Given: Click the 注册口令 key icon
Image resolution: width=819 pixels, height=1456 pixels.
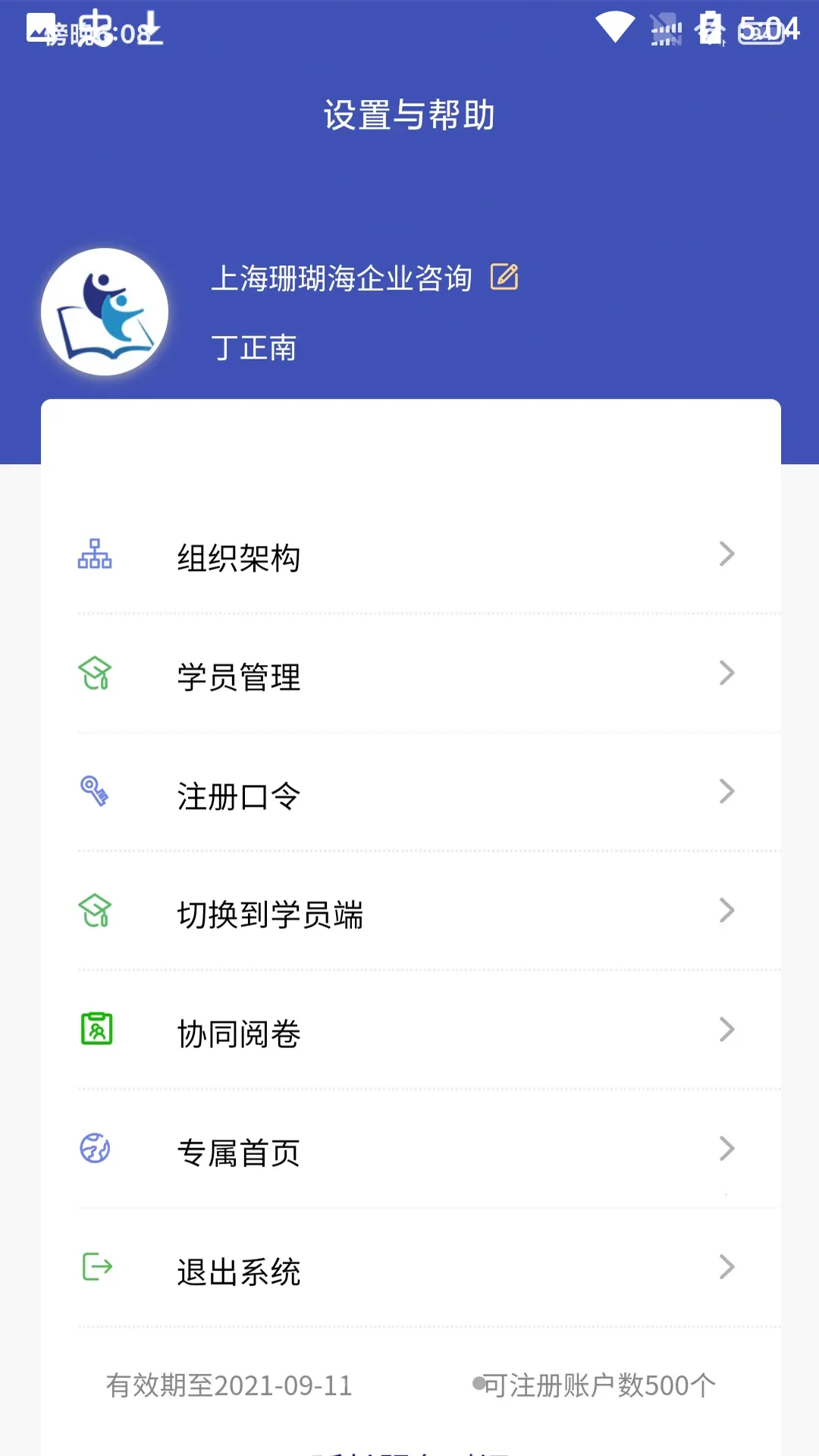Looking at the screenshot, I should (x=94, y=792).
